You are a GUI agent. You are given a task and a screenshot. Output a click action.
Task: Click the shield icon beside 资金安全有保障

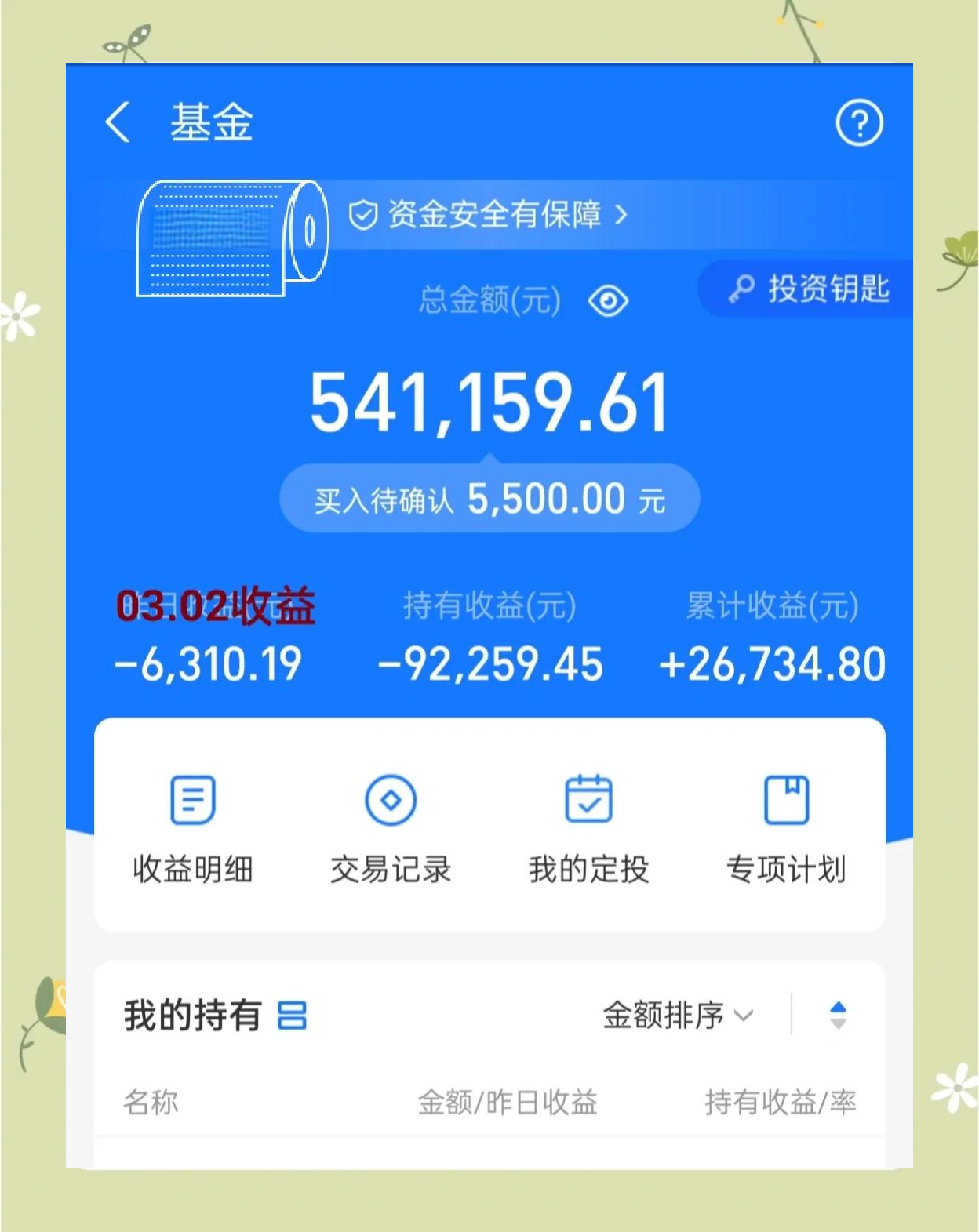362,214
